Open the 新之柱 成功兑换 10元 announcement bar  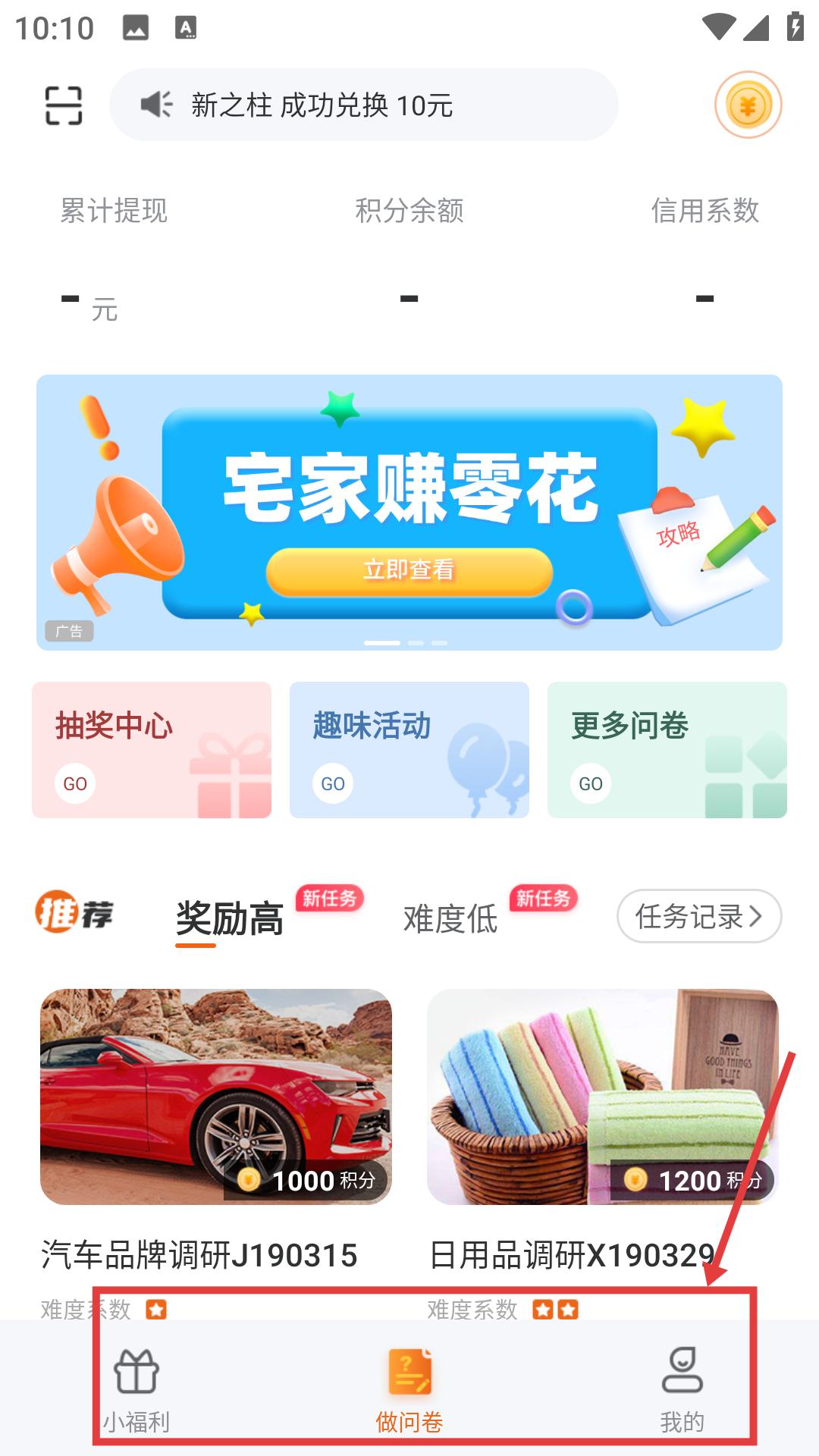tap(364, 105)
